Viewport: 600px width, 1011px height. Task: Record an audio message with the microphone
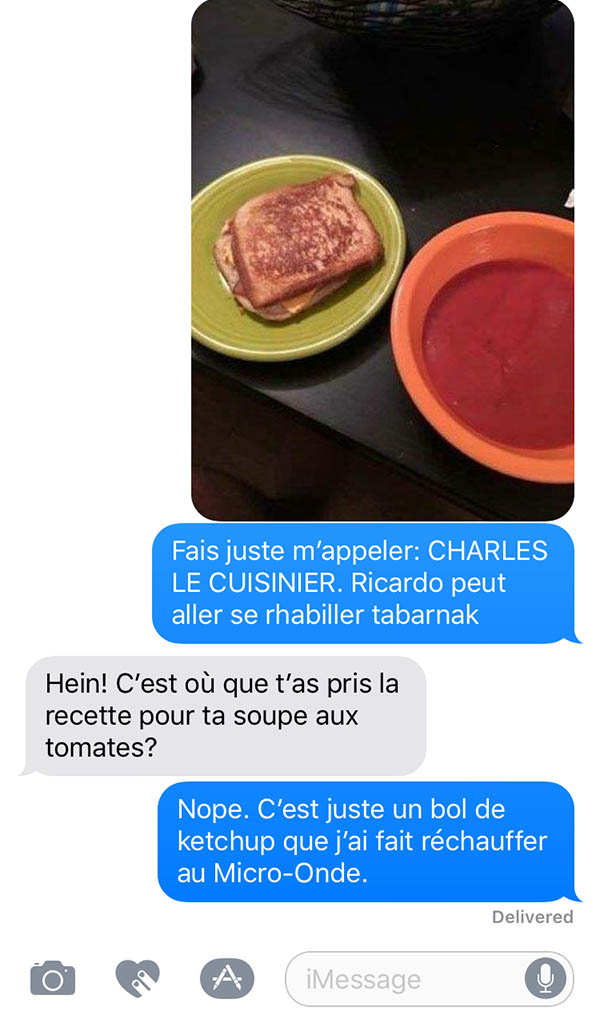pyautogui.click(x=545, y=979)
